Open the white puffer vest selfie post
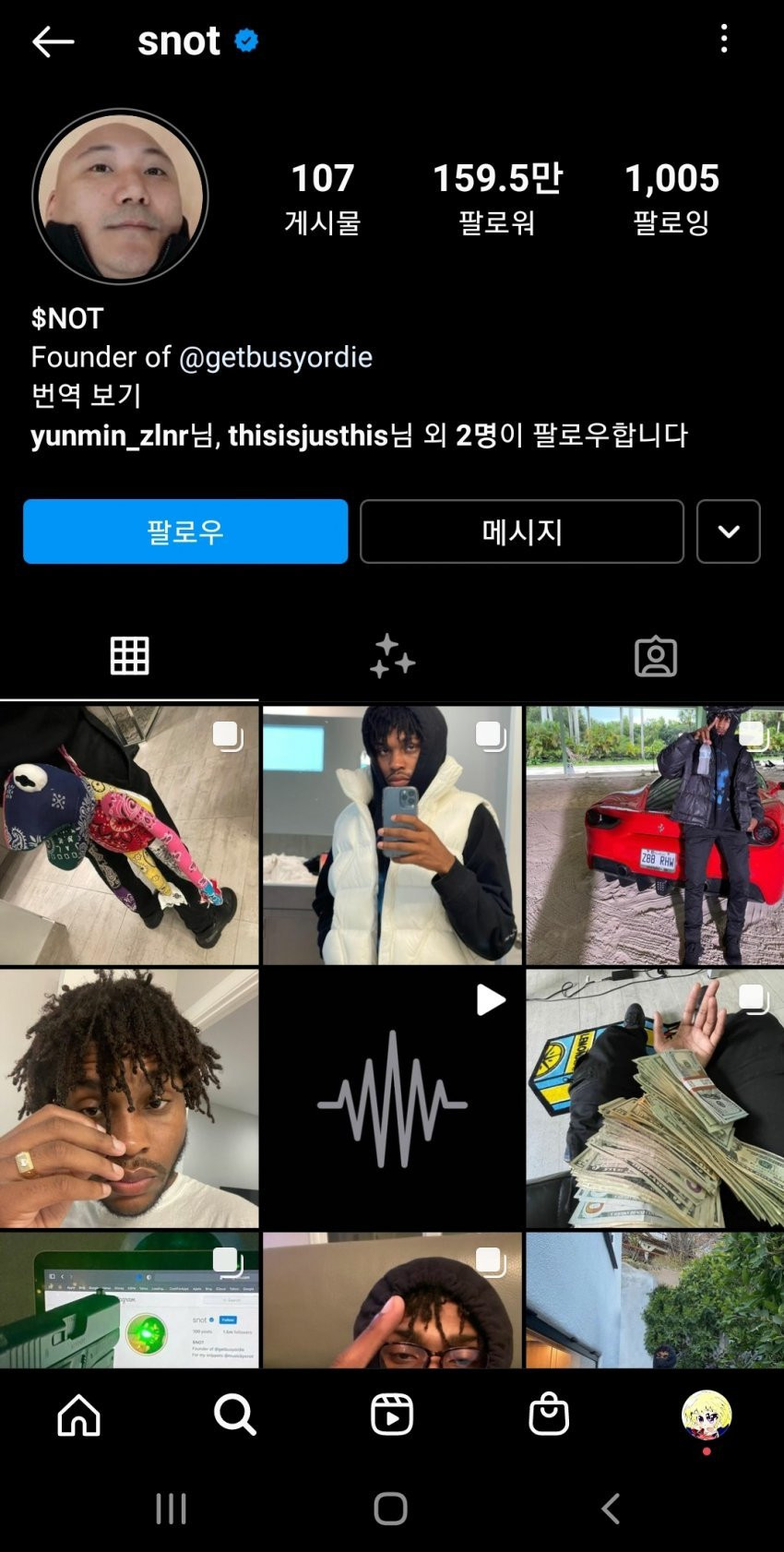784x1552 pixels. pos(392,836)
